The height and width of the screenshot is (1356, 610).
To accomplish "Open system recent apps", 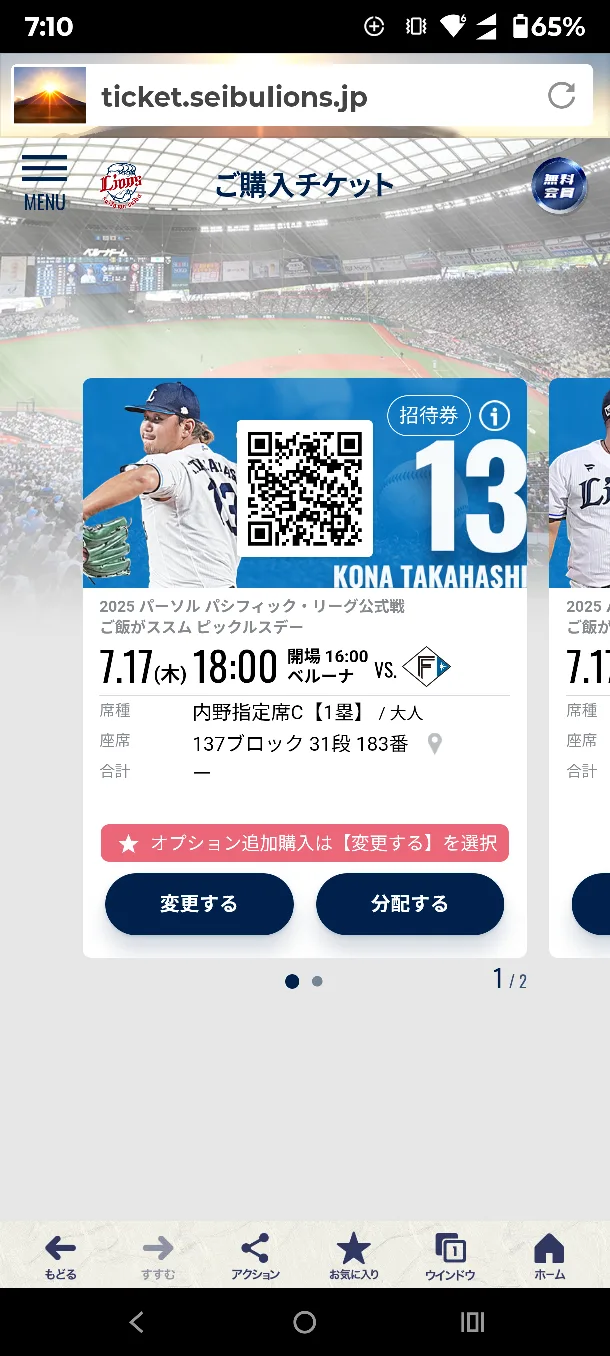I will pyautogui.click(x=472, y=1322).
